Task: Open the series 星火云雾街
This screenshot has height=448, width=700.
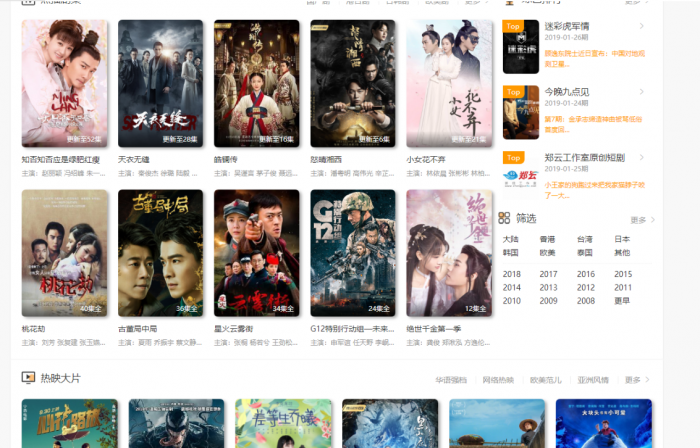Action: 256,253
